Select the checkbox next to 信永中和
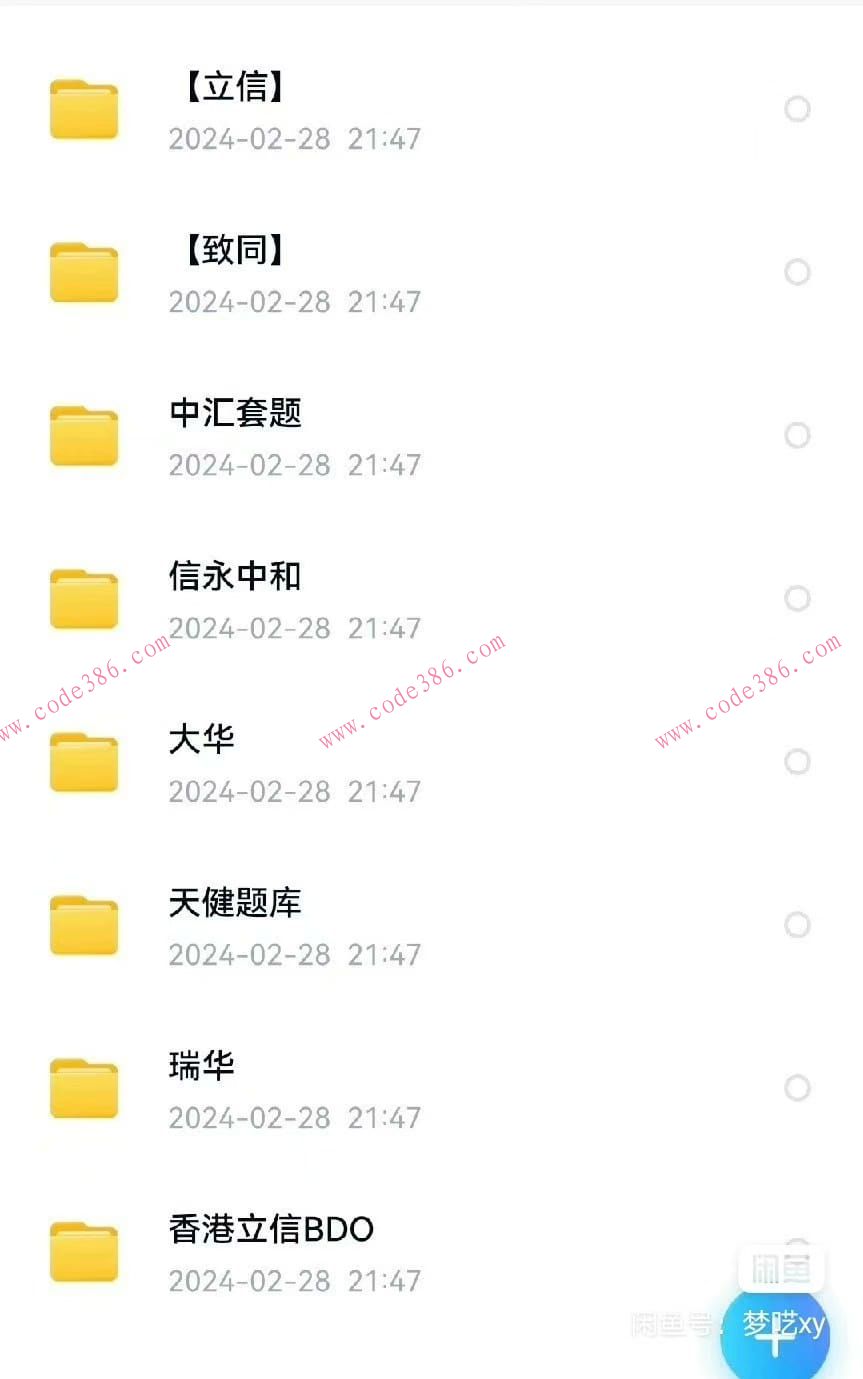Screen dimensions: 863x1379 pyautogui.click(x=797, y=598)
